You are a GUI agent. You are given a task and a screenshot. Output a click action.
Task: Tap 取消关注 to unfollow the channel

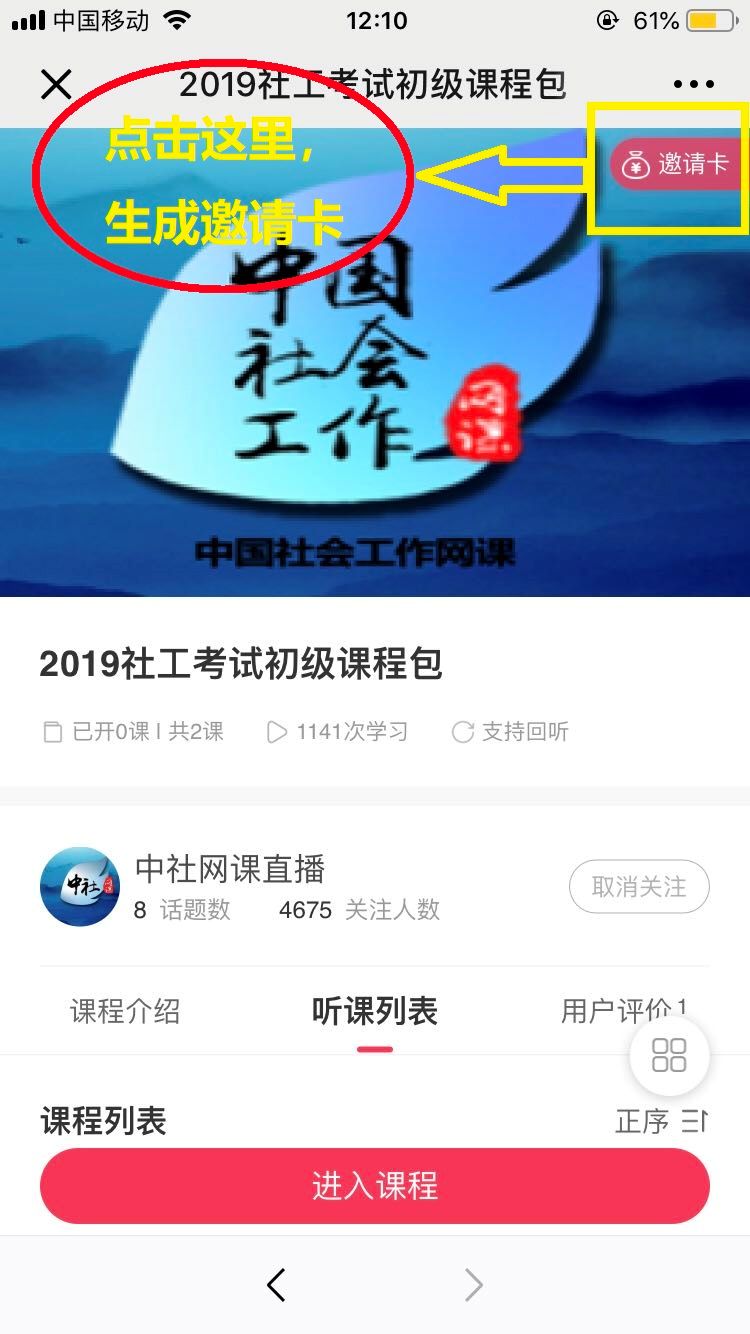coord(639,887)
